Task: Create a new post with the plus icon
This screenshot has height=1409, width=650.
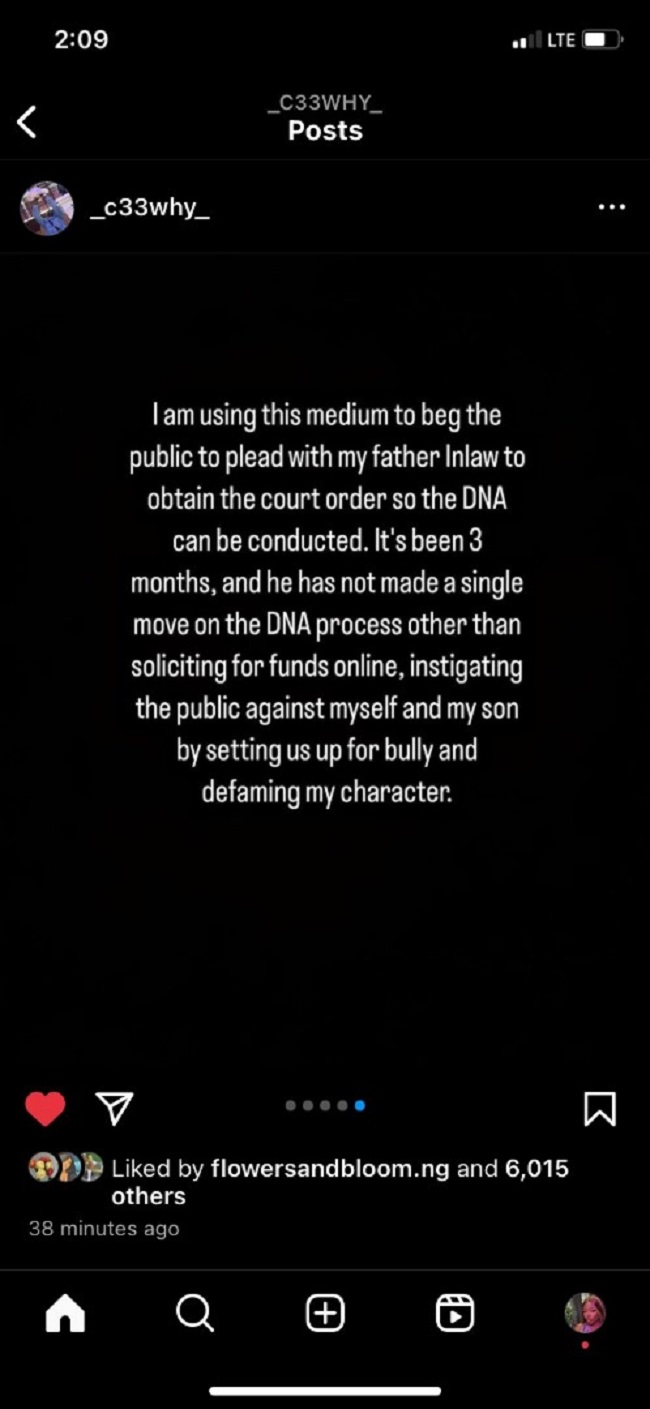Action: click(x=325, y=1313)
